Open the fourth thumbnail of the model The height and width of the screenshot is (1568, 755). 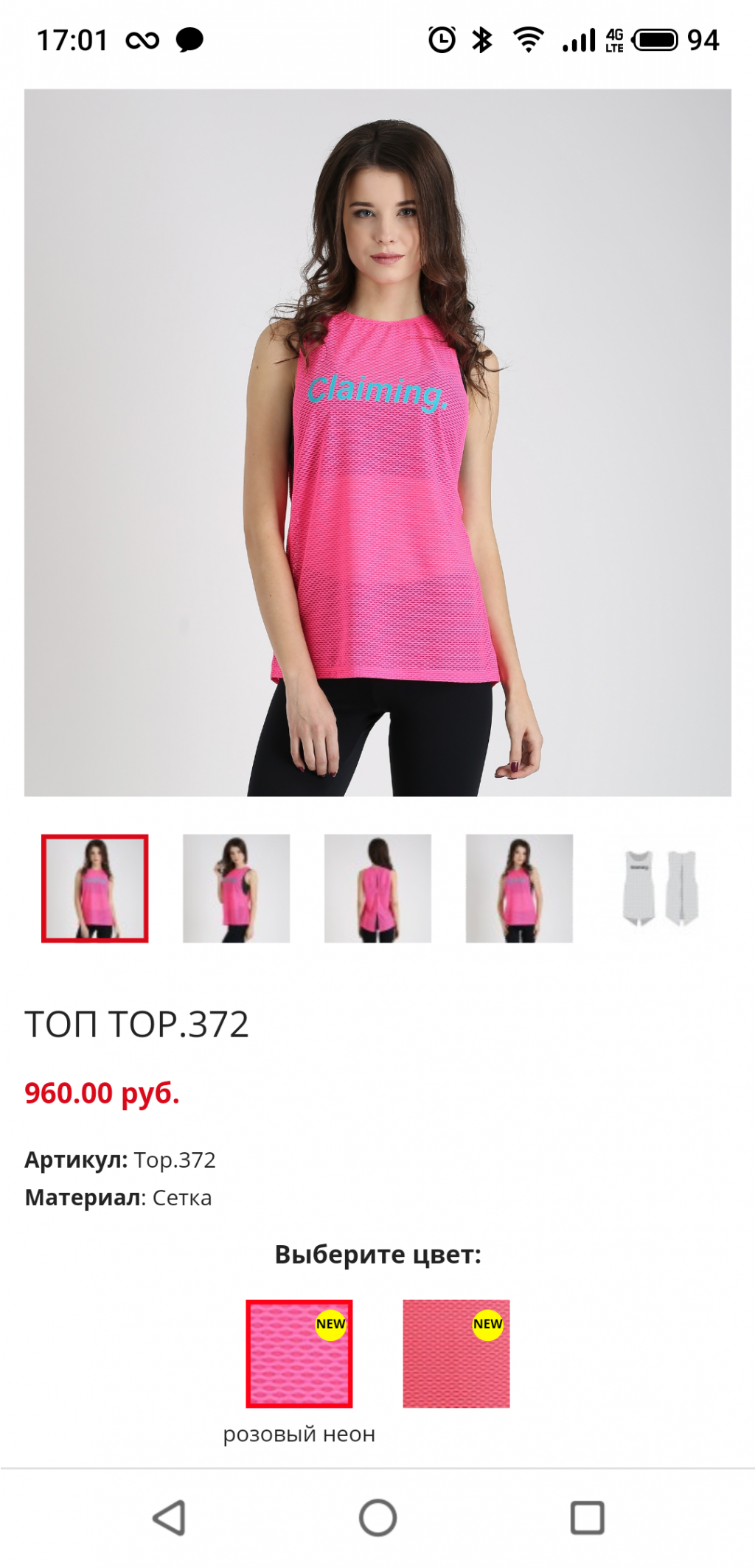(x=519, y=888)
